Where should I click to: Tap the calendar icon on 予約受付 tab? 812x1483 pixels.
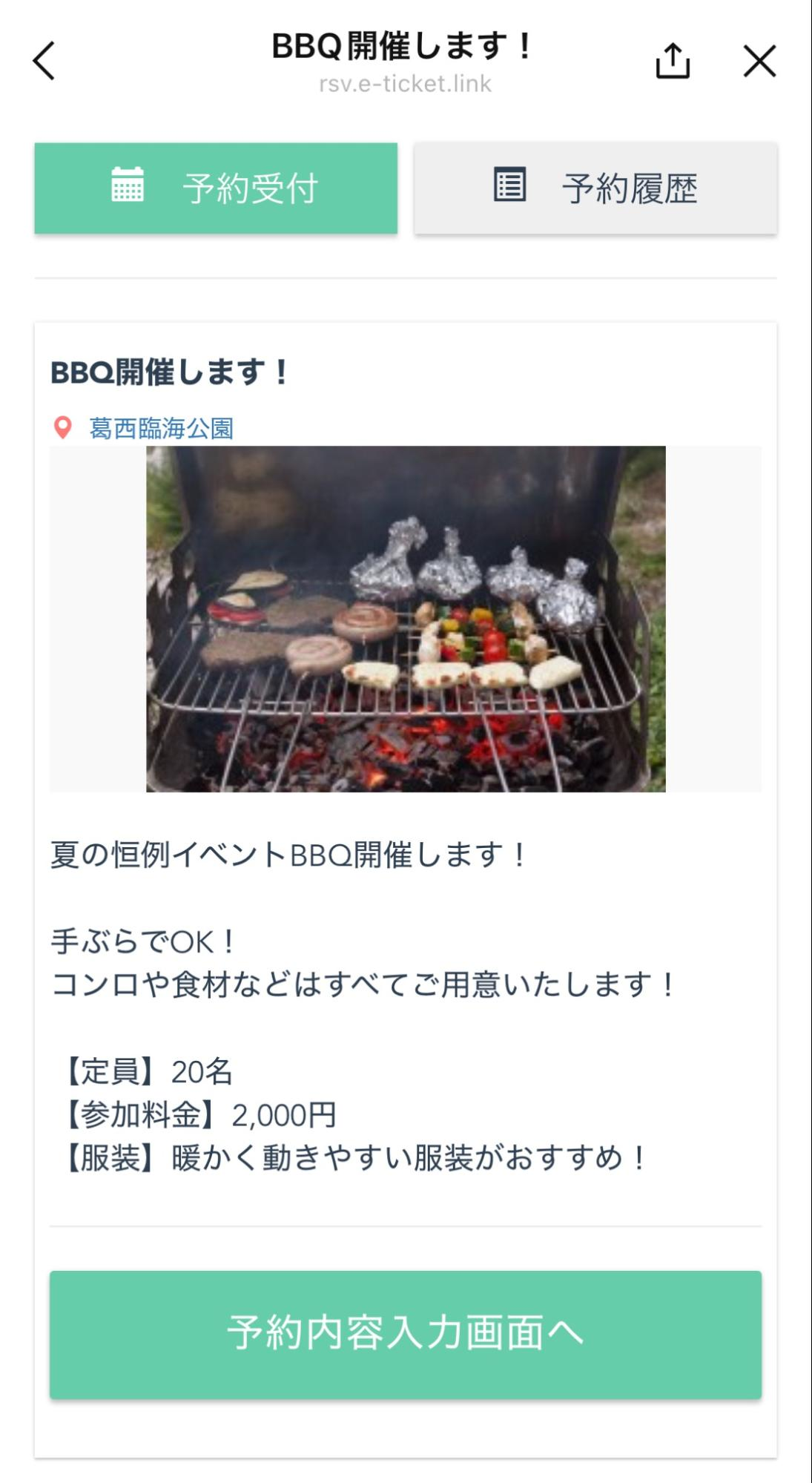128,186
